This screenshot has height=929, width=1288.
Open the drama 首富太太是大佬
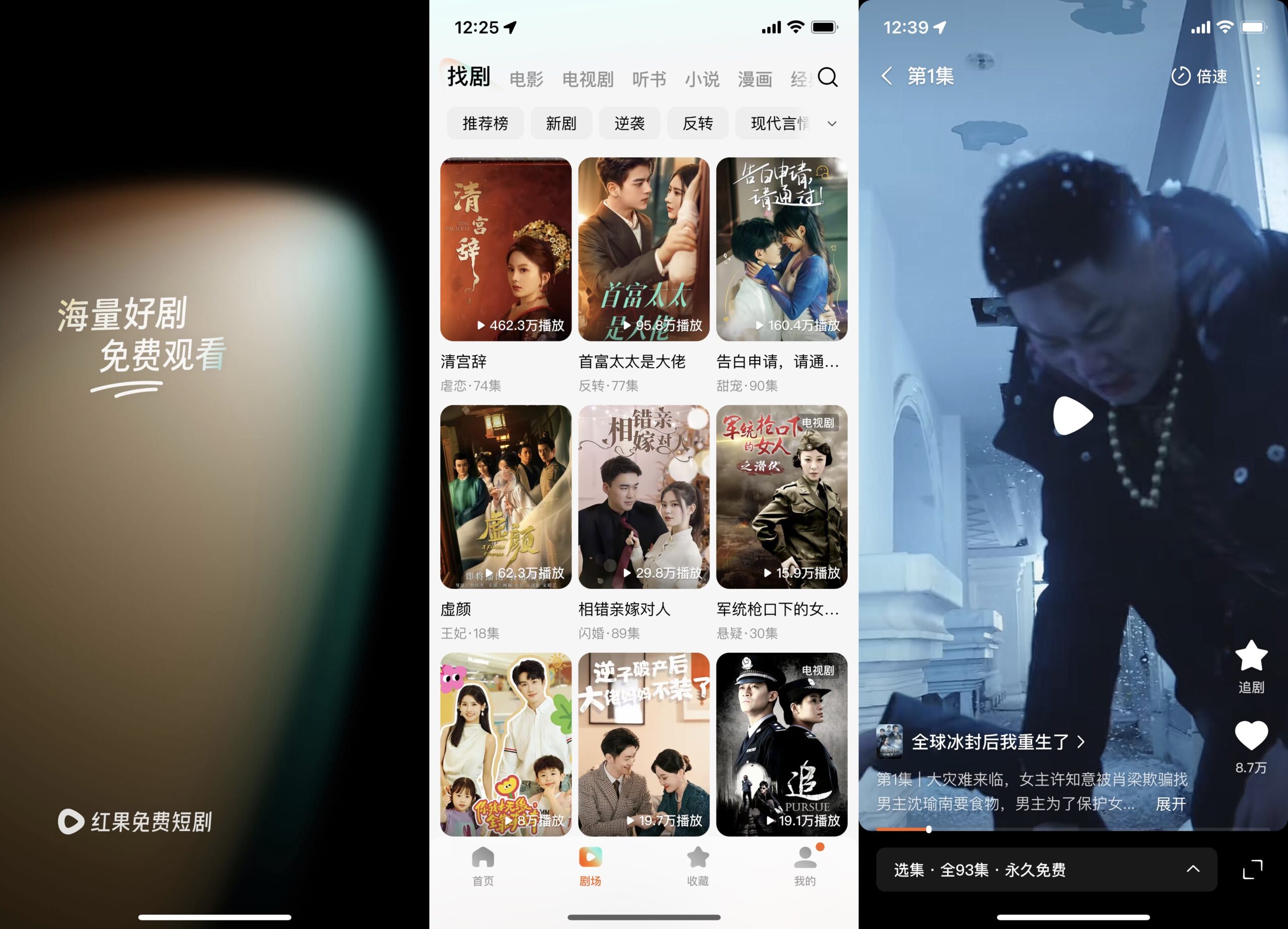[x=643, y=249]
